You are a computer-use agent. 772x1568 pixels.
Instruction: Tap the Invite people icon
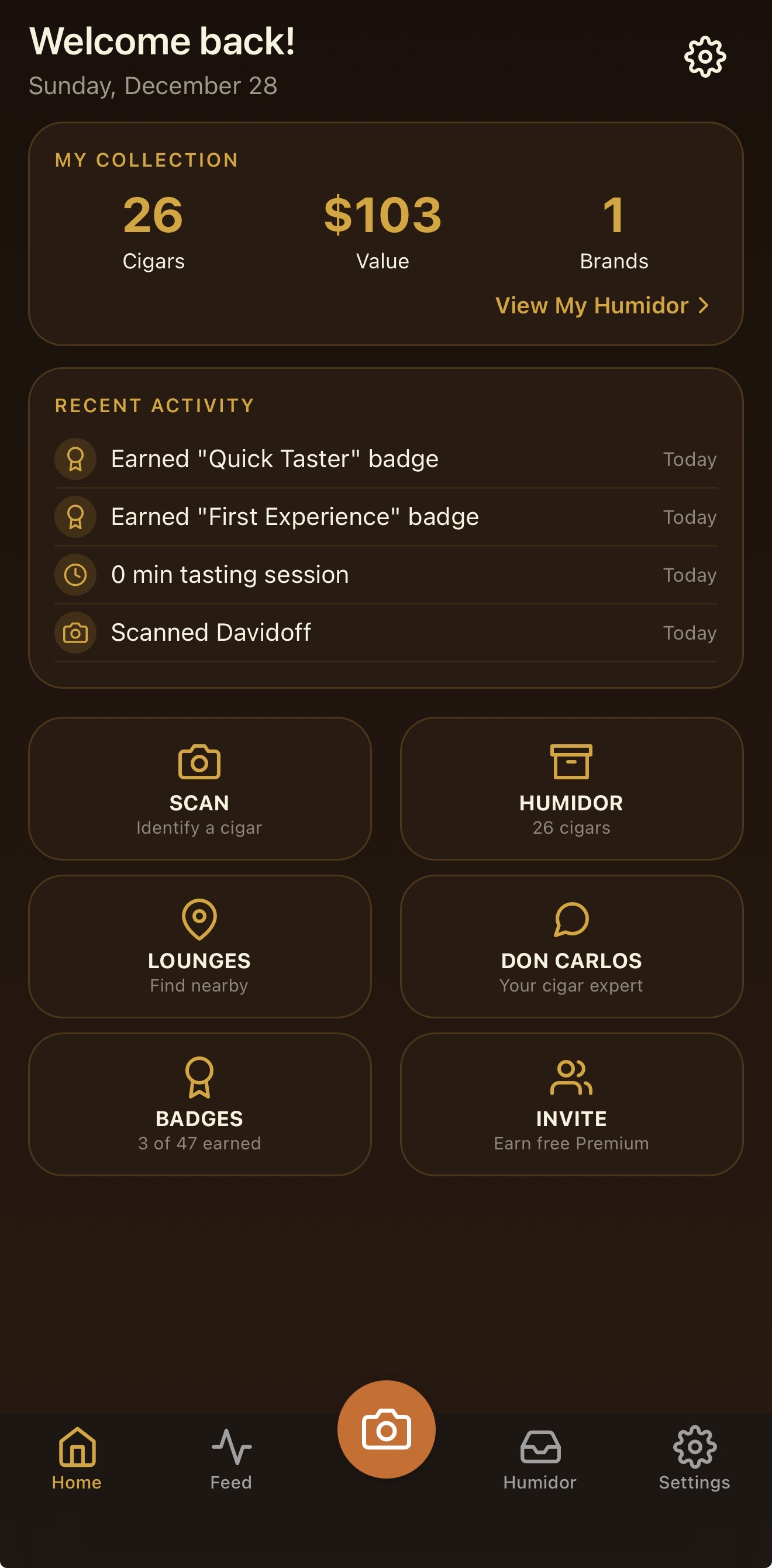click(570, 1077)
